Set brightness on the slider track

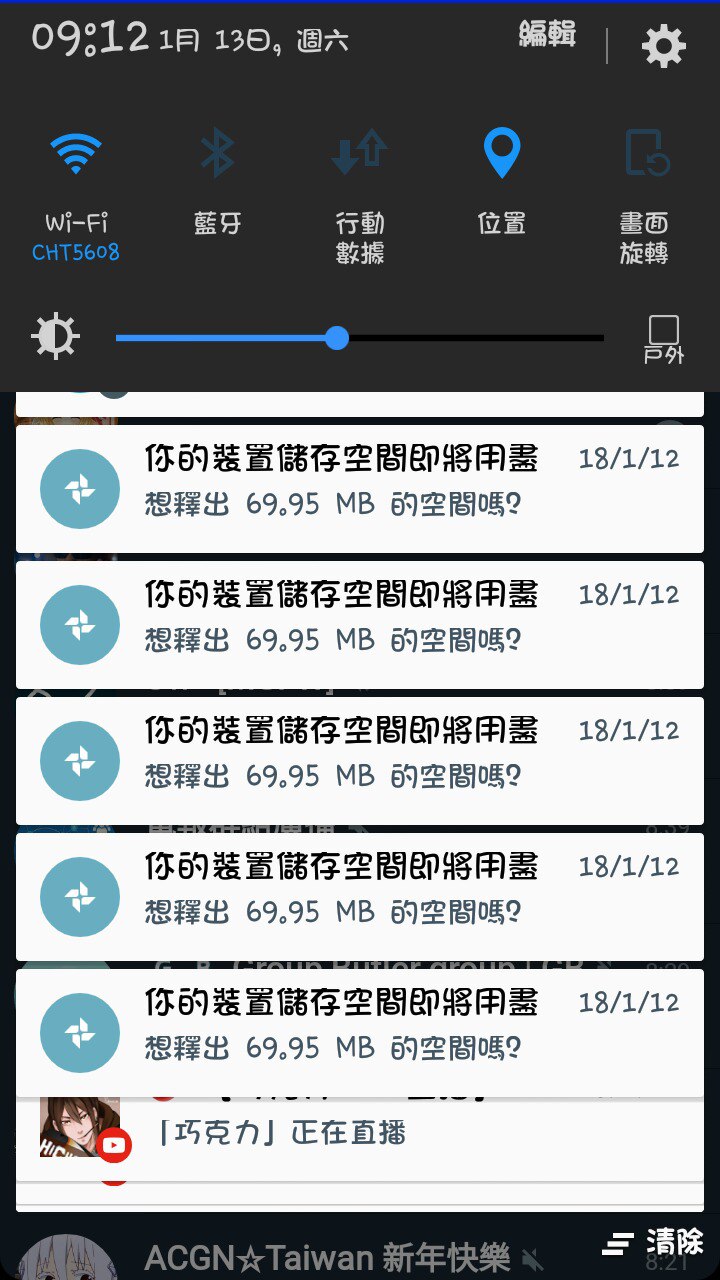470,338
